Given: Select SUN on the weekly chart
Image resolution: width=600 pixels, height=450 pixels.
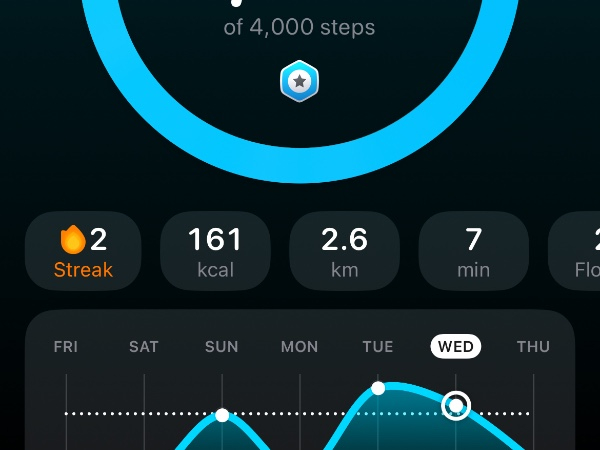Looking at the screenshot, I should point(222,347).
